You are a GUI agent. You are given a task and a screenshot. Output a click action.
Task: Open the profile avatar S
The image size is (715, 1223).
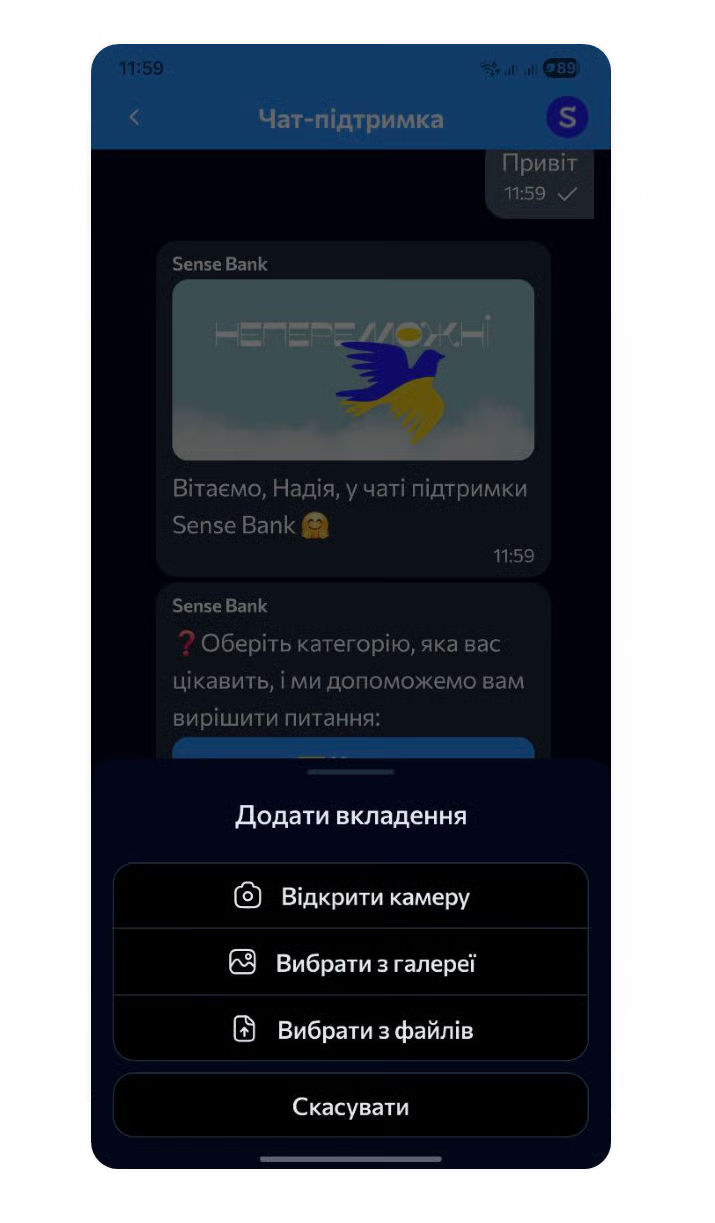(x=567, y=118)
